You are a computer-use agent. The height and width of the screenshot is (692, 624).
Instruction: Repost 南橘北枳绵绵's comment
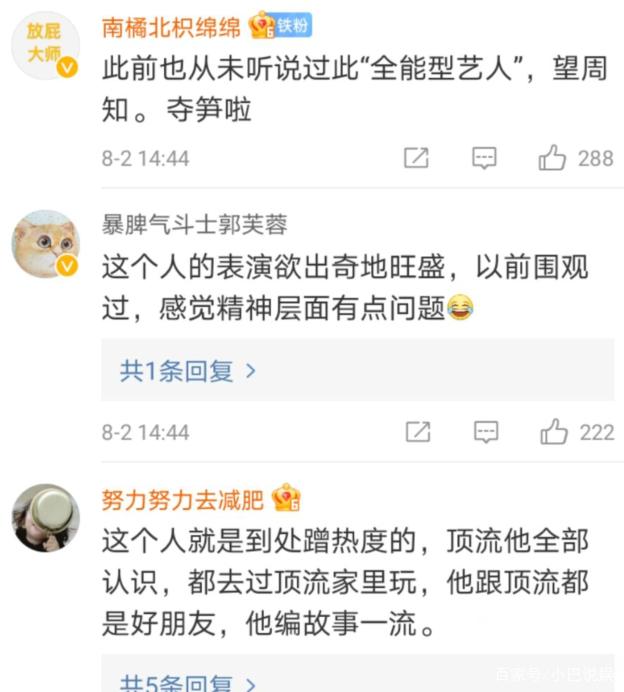point(416,158)
